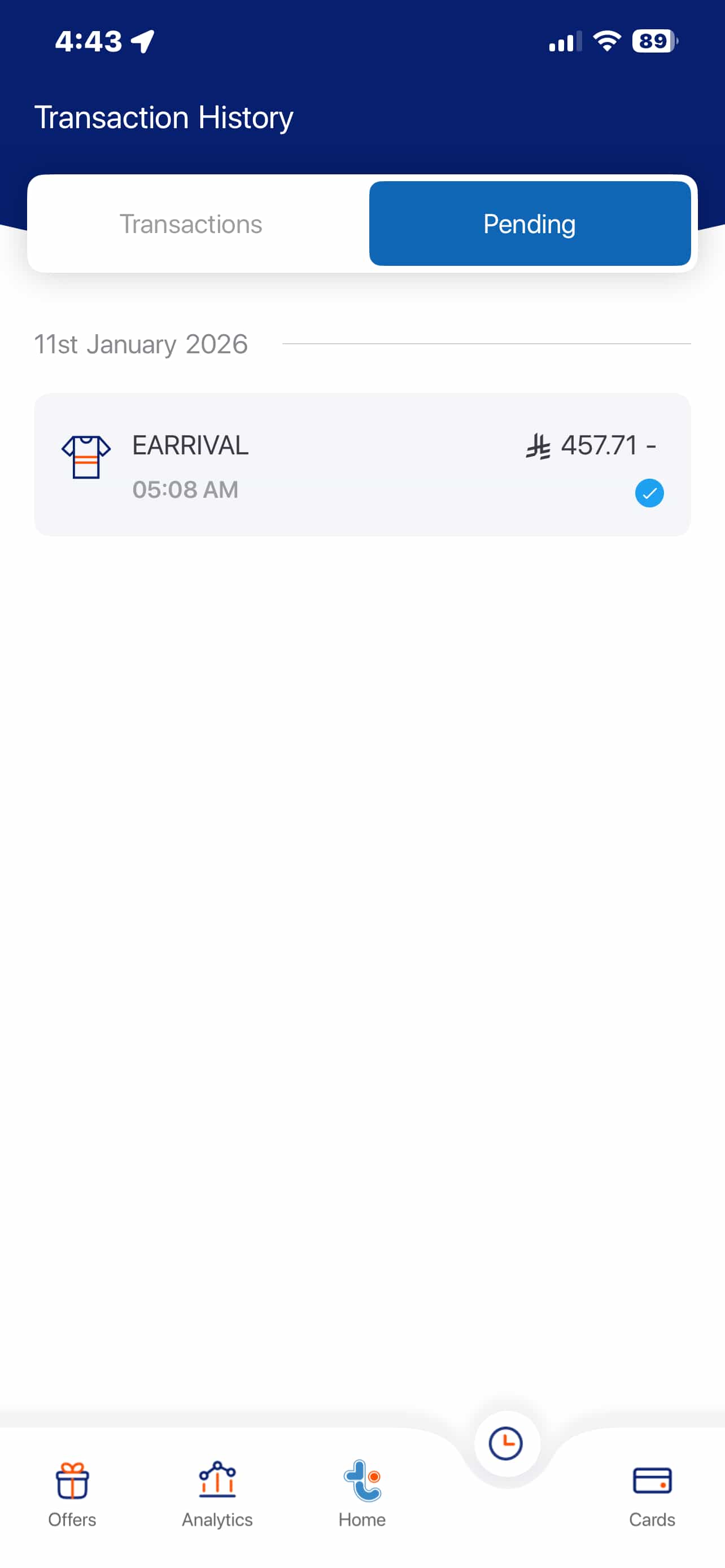The height and width of the screenshot is (1568, 725).
Task: Open the EARRIVAL pending transaction
Action: point(361,465)
